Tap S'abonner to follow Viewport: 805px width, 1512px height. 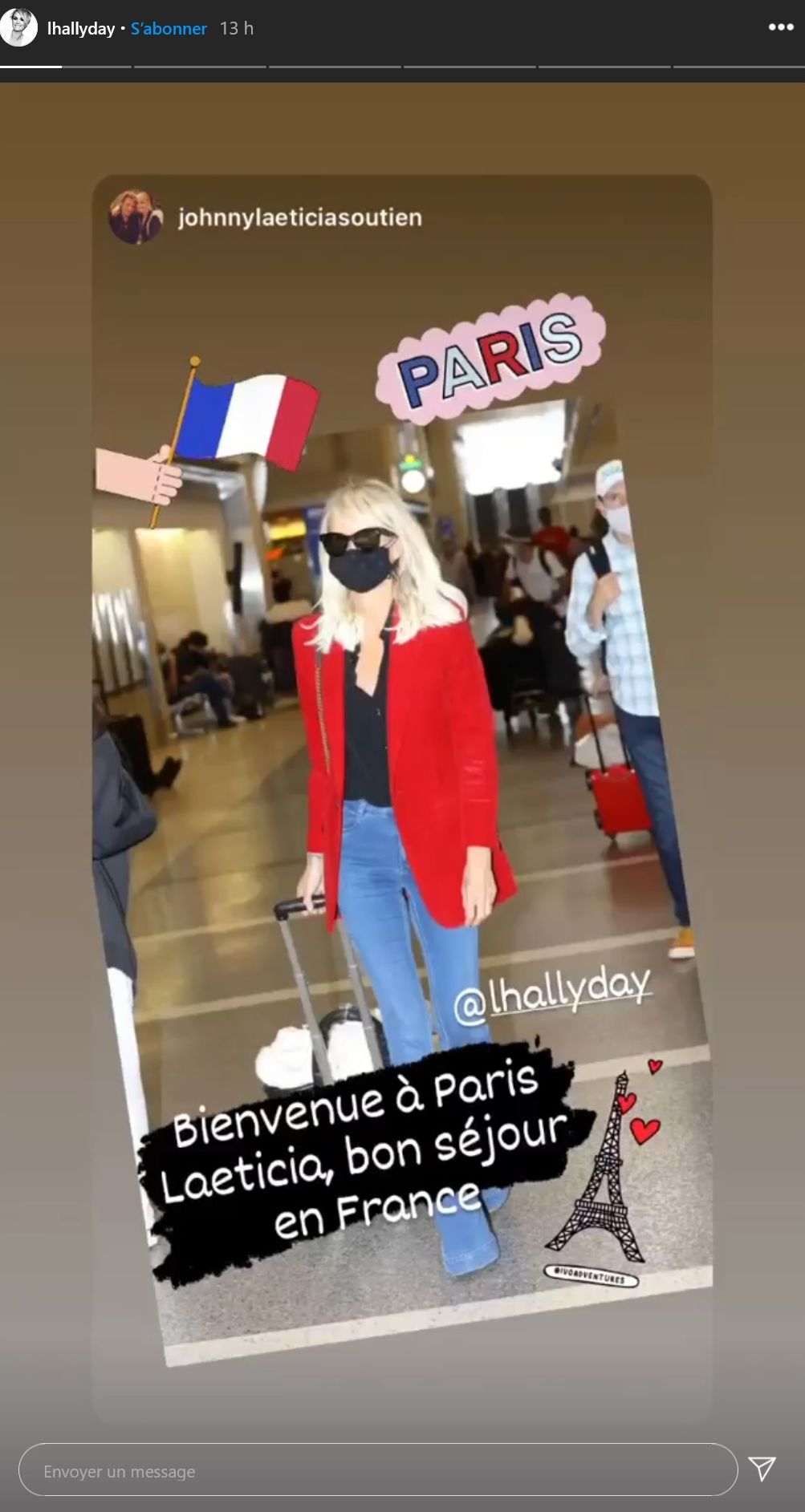(x=169, y=29)
